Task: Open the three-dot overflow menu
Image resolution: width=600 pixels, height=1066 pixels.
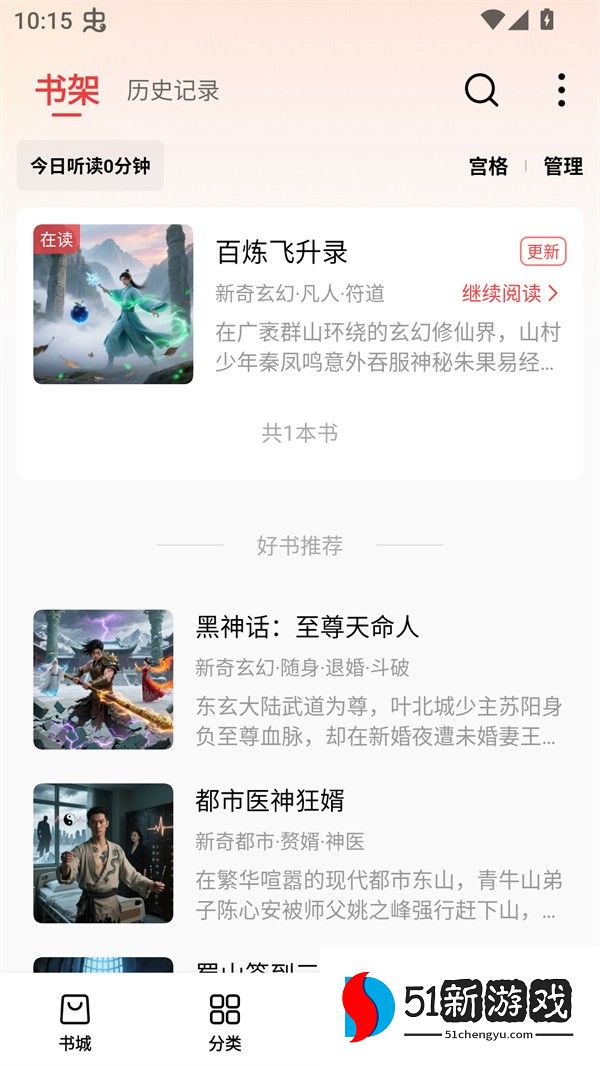Action: coord(561,90)
